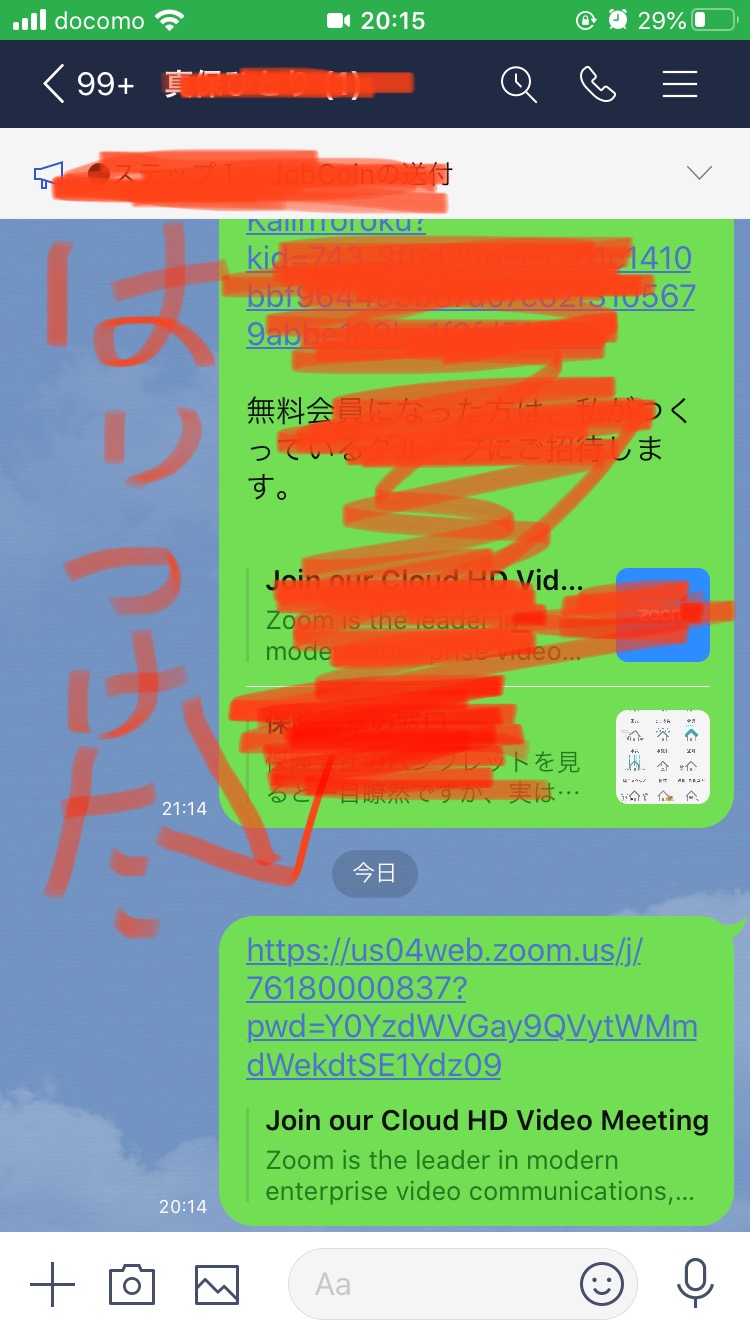Record a voice message with the microphone
Viewport: 750px width, 1334px height.
[693, 1284]
